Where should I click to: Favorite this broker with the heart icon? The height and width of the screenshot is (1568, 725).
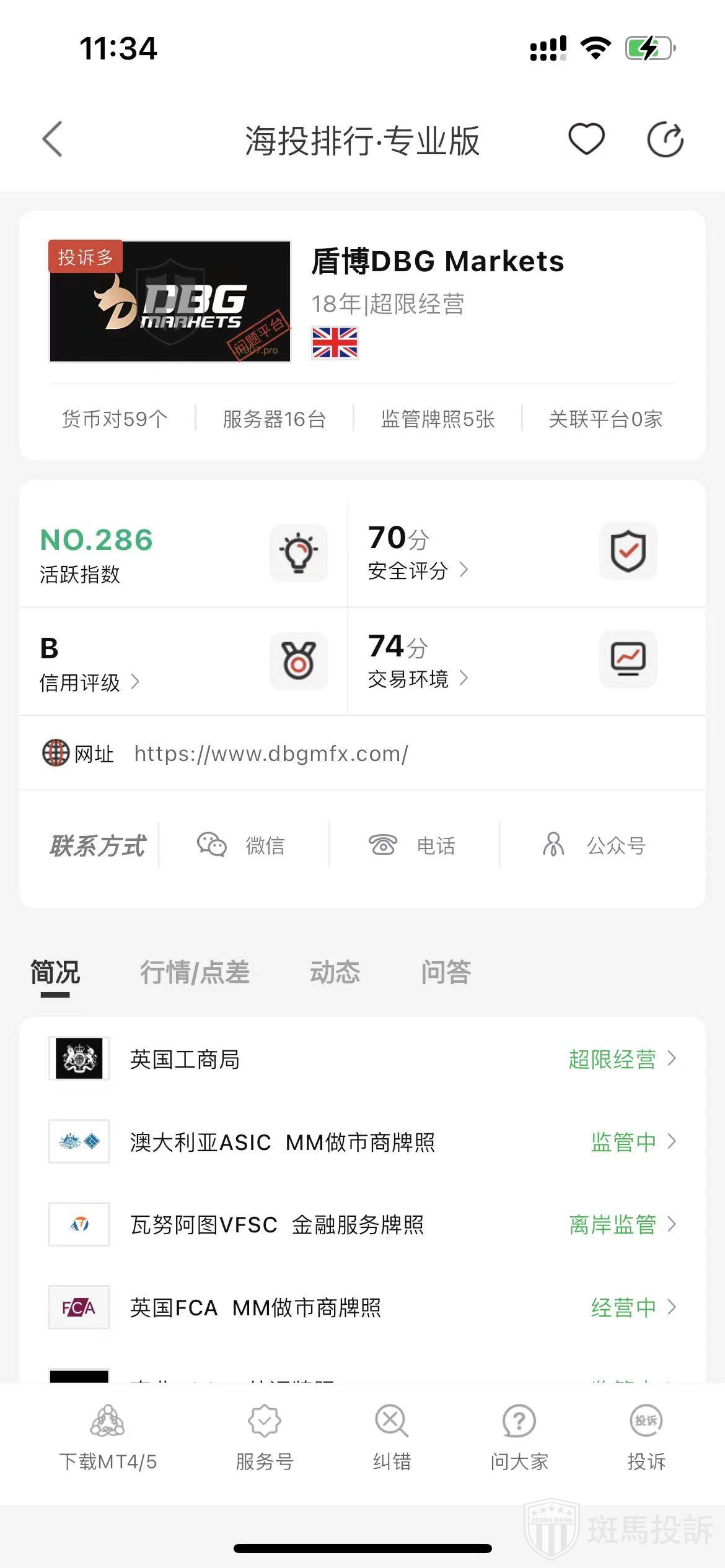click(x=586, y=139)
